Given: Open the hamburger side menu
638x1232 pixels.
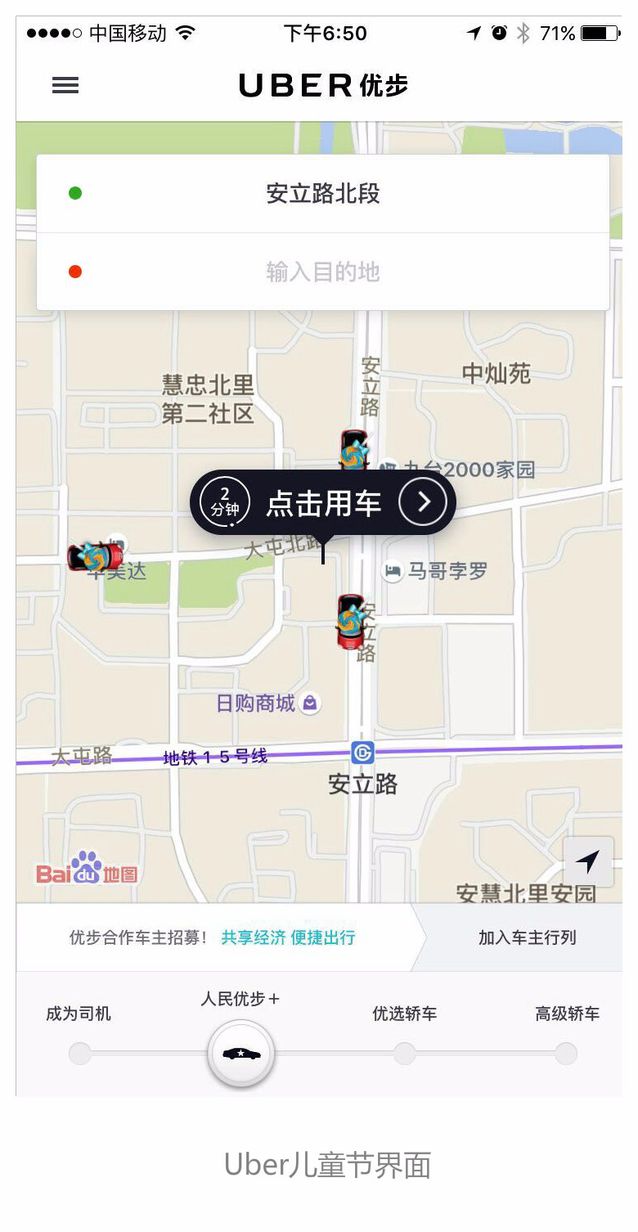Looking at the screenshot, I should pyautogui.click(x=65, y=86).
